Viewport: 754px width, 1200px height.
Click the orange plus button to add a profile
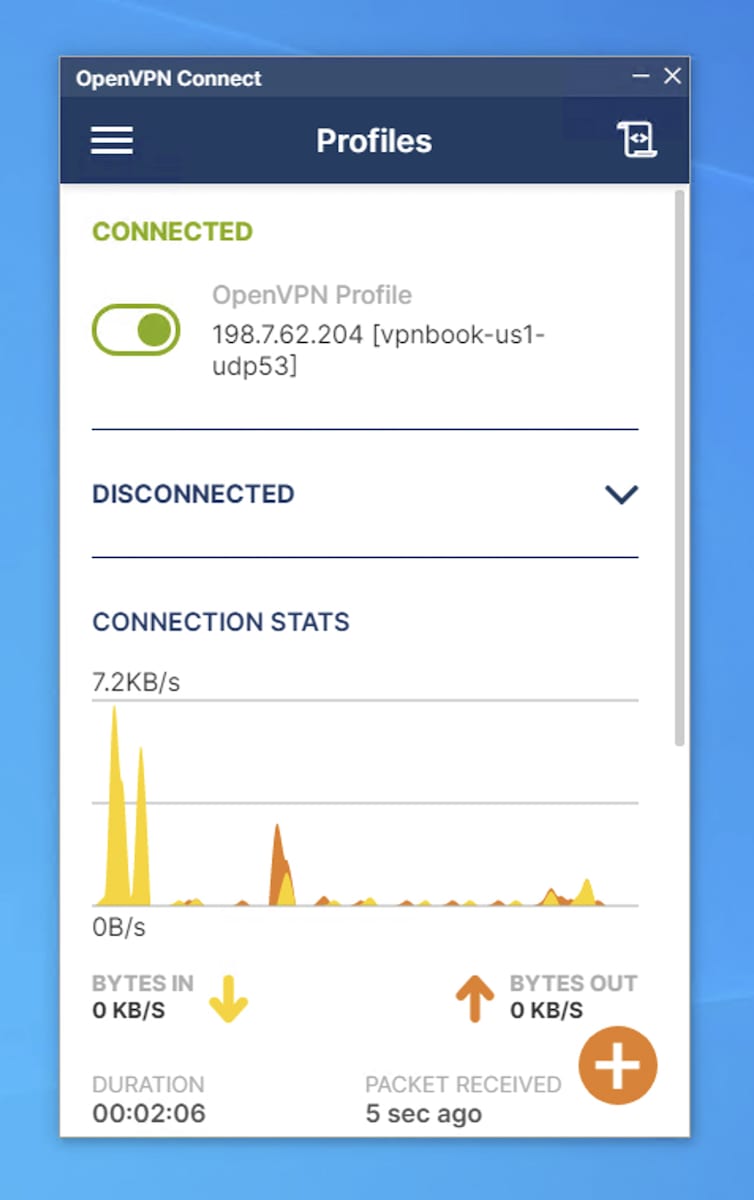[x=617, y=1065]
